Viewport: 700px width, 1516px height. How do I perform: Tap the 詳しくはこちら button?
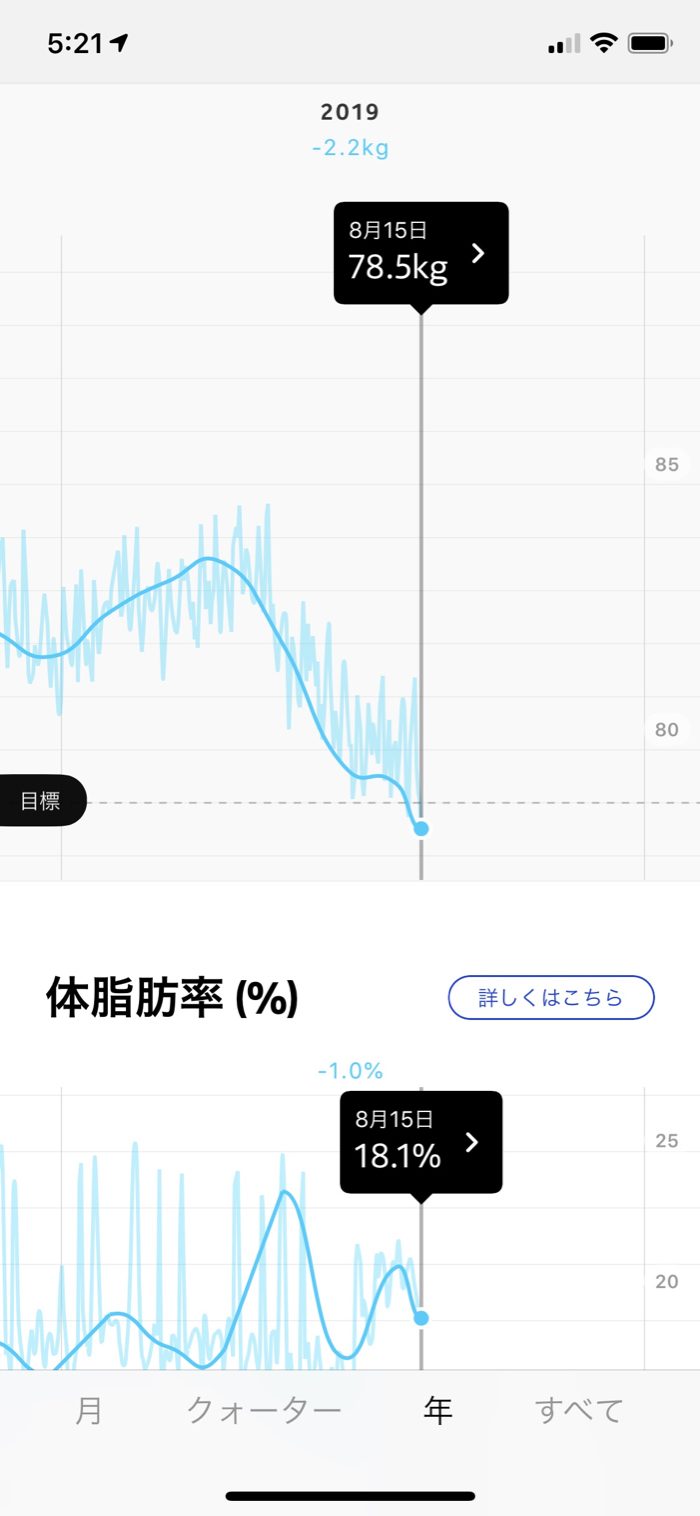551,997
